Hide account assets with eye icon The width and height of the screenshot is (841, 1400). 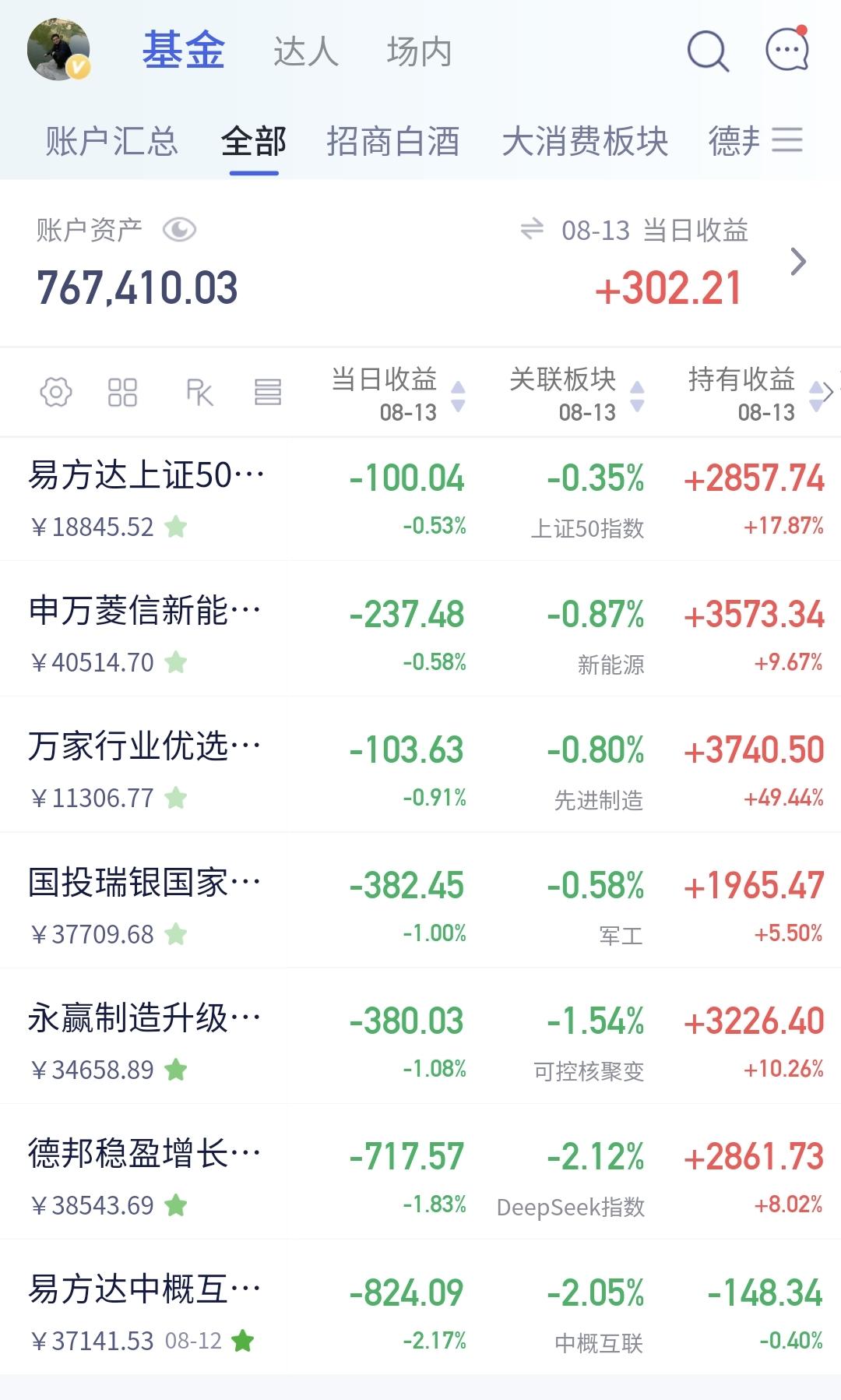(x=179, y=230)
